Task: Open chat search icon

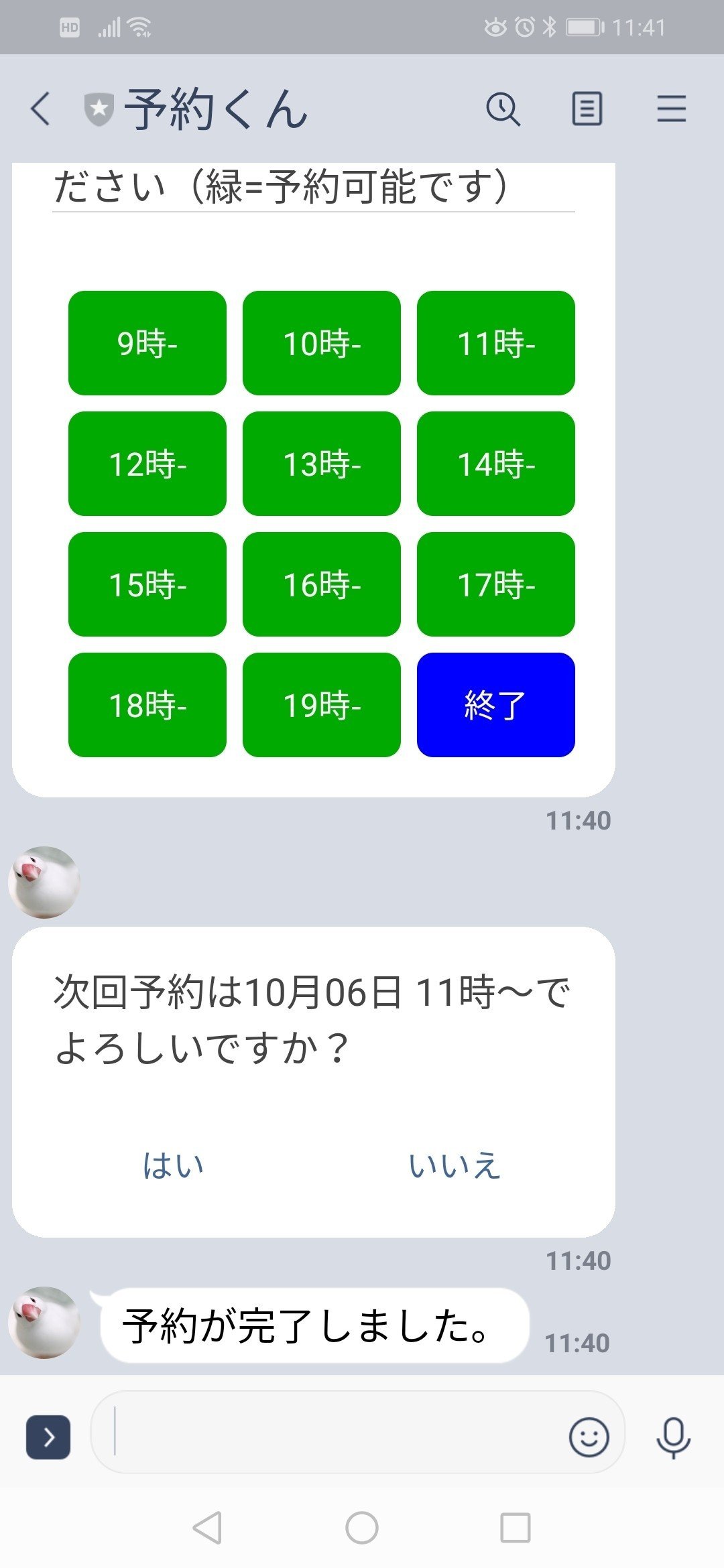Action: [503, 109]
